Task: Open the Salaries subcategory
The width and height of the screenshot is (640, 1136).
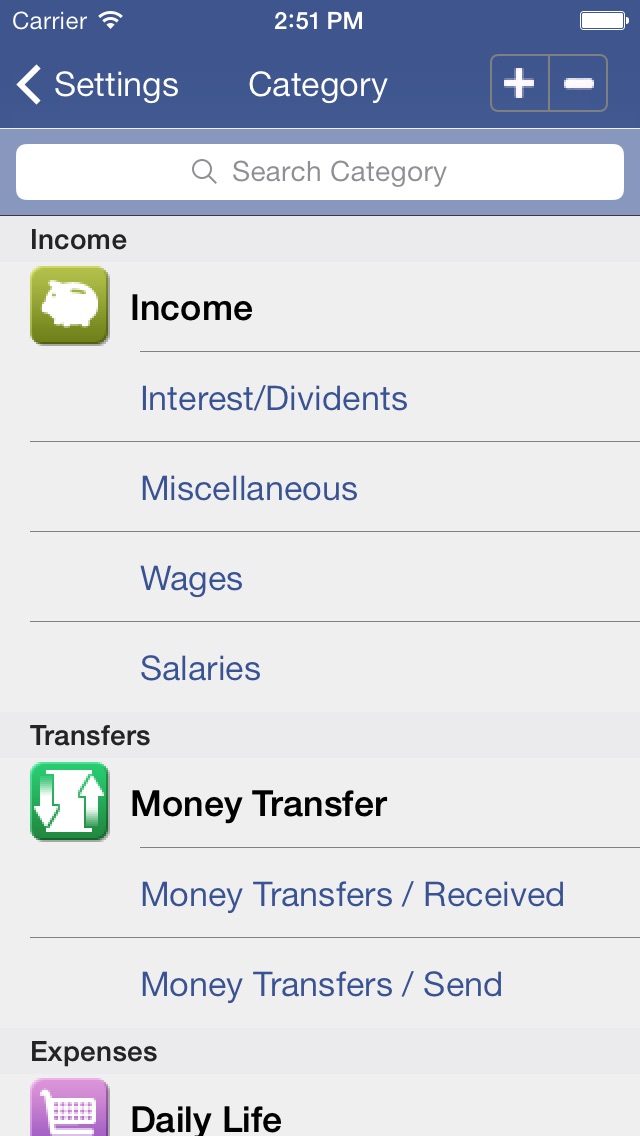Action: click(320, 667)
